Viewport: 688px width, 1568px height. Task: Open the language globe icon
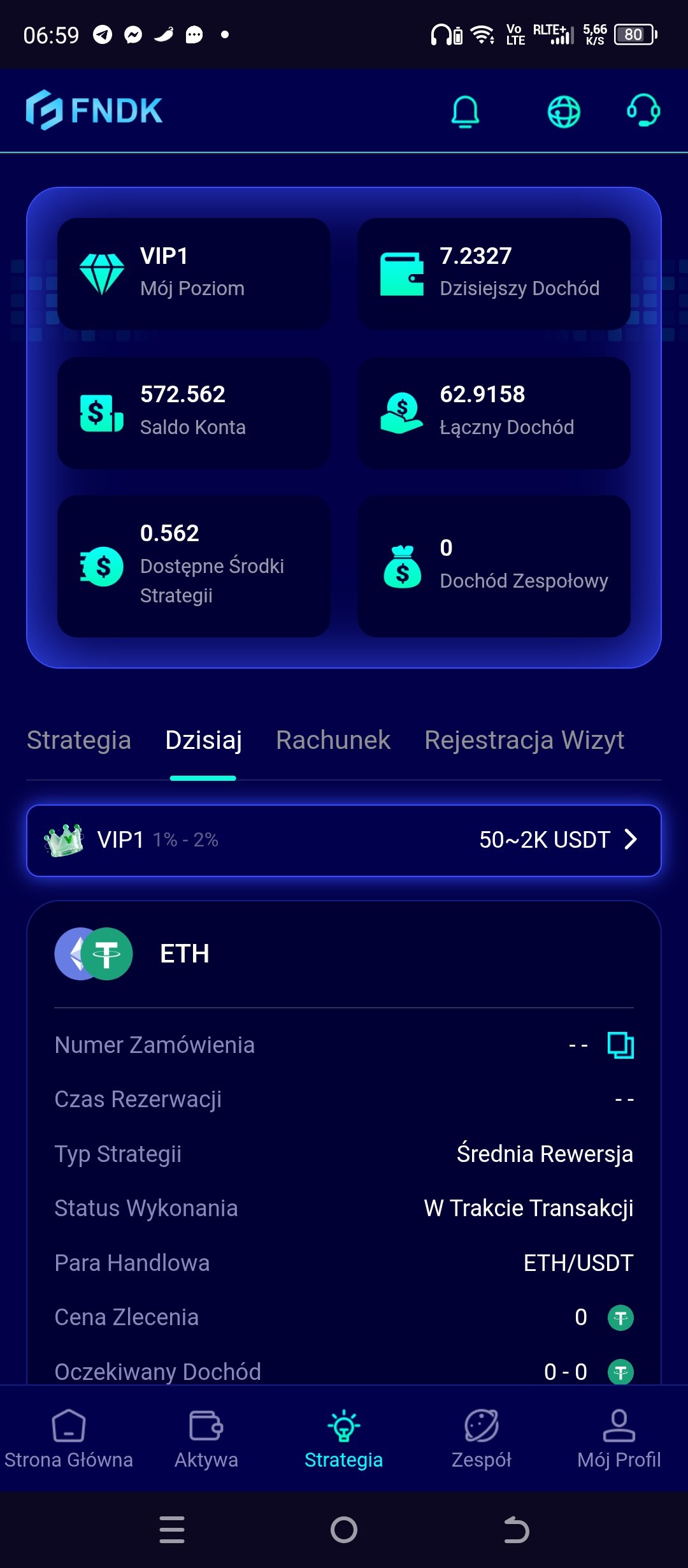point(564,112)
